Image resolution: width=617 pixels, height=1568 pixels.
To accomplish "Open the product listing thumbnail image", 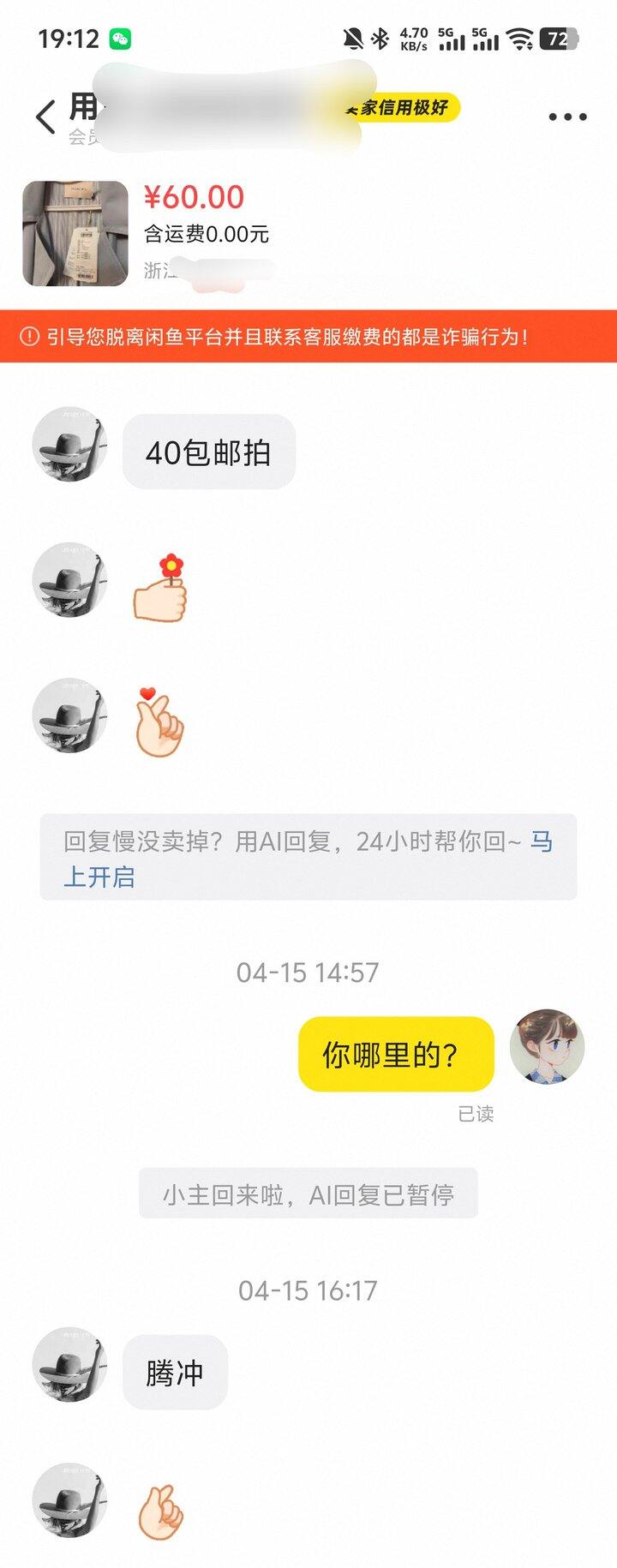I will click(x=69, y=231).
